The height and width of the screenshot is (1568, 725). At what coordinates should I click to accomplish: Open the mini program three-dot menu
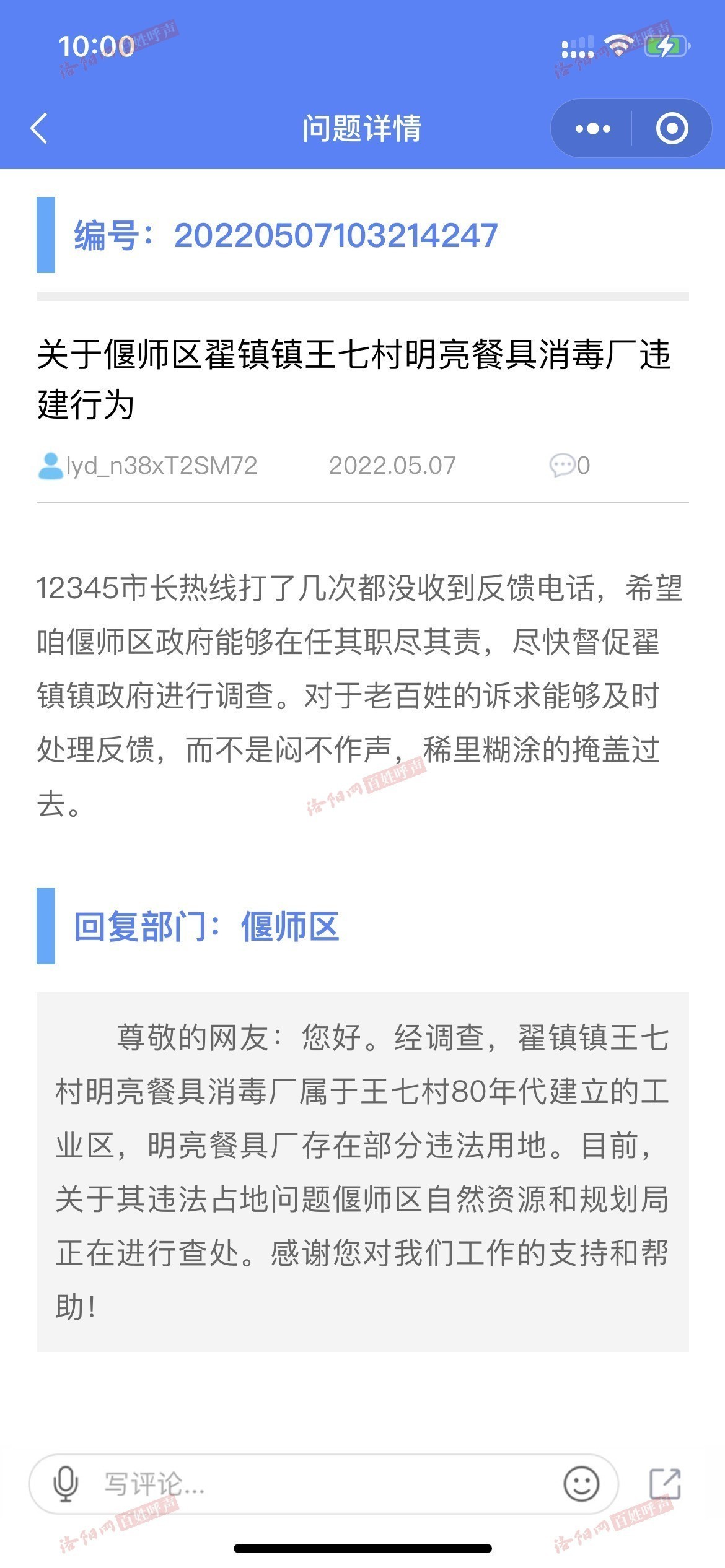pyautogui.click(x=592, y=129)
